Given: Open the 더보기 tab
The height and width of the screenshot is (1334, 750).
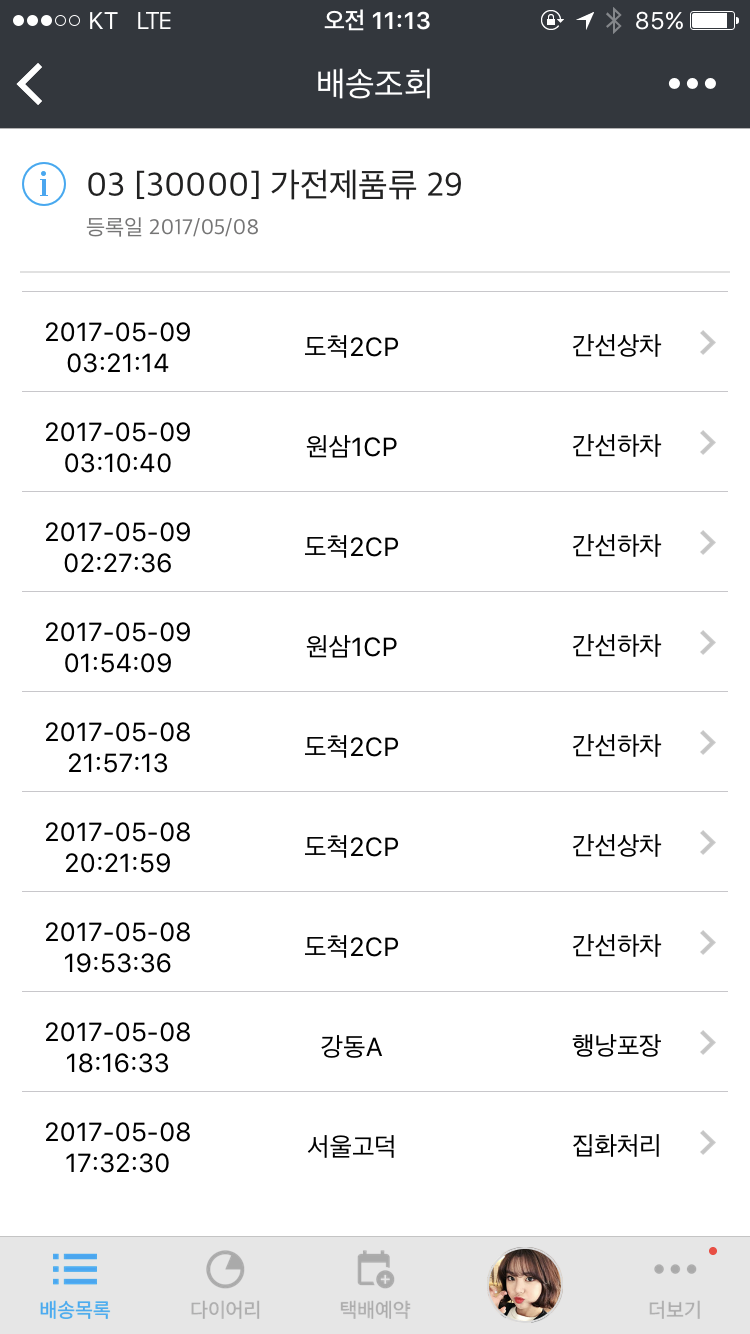Looking at the screenshot, I should pos(675,1285).
